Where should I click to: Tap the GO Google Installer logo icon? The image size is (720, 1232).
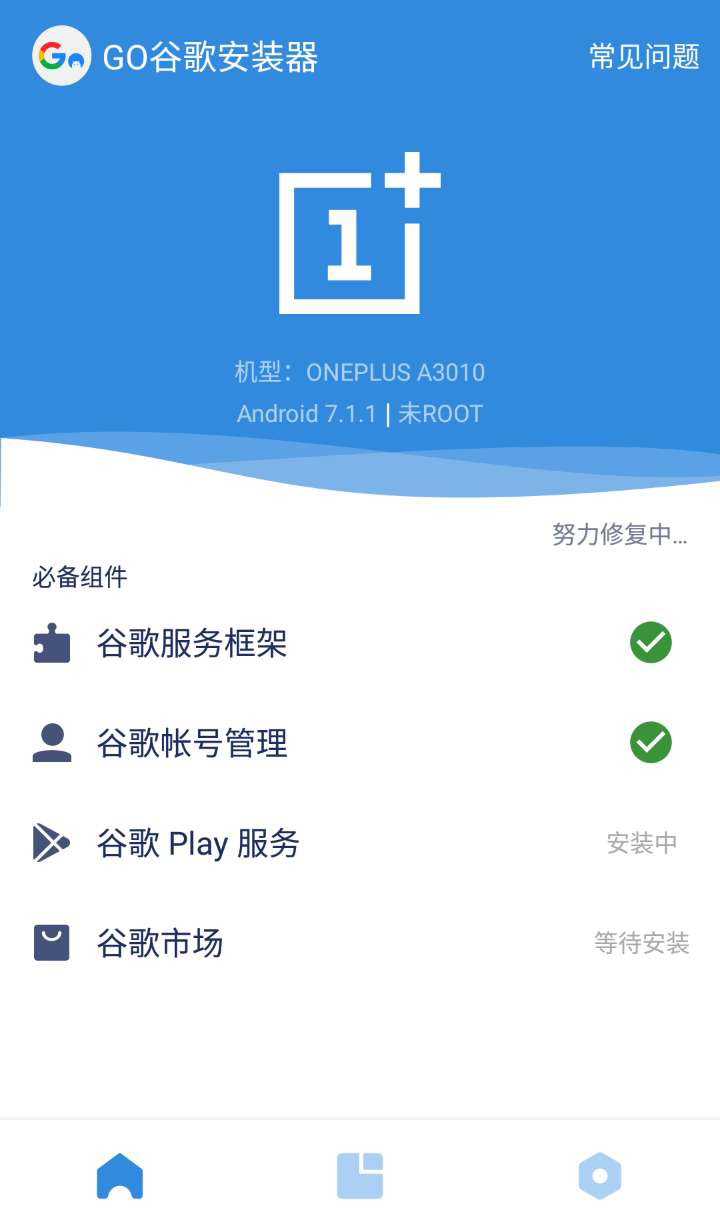pyautogui.click(x=60, y=56)
